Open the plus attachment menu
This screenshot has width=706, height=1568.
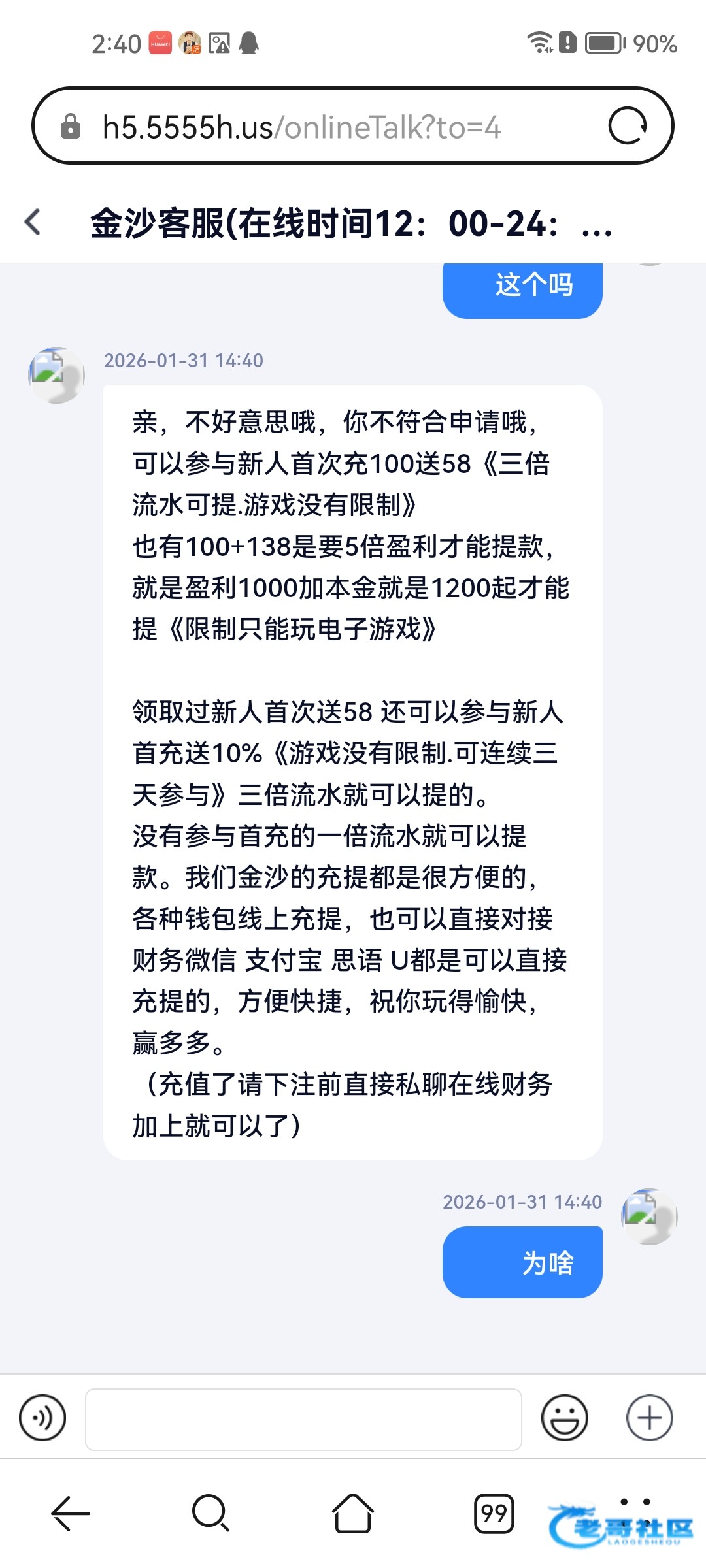click(x=649, y=1418)
